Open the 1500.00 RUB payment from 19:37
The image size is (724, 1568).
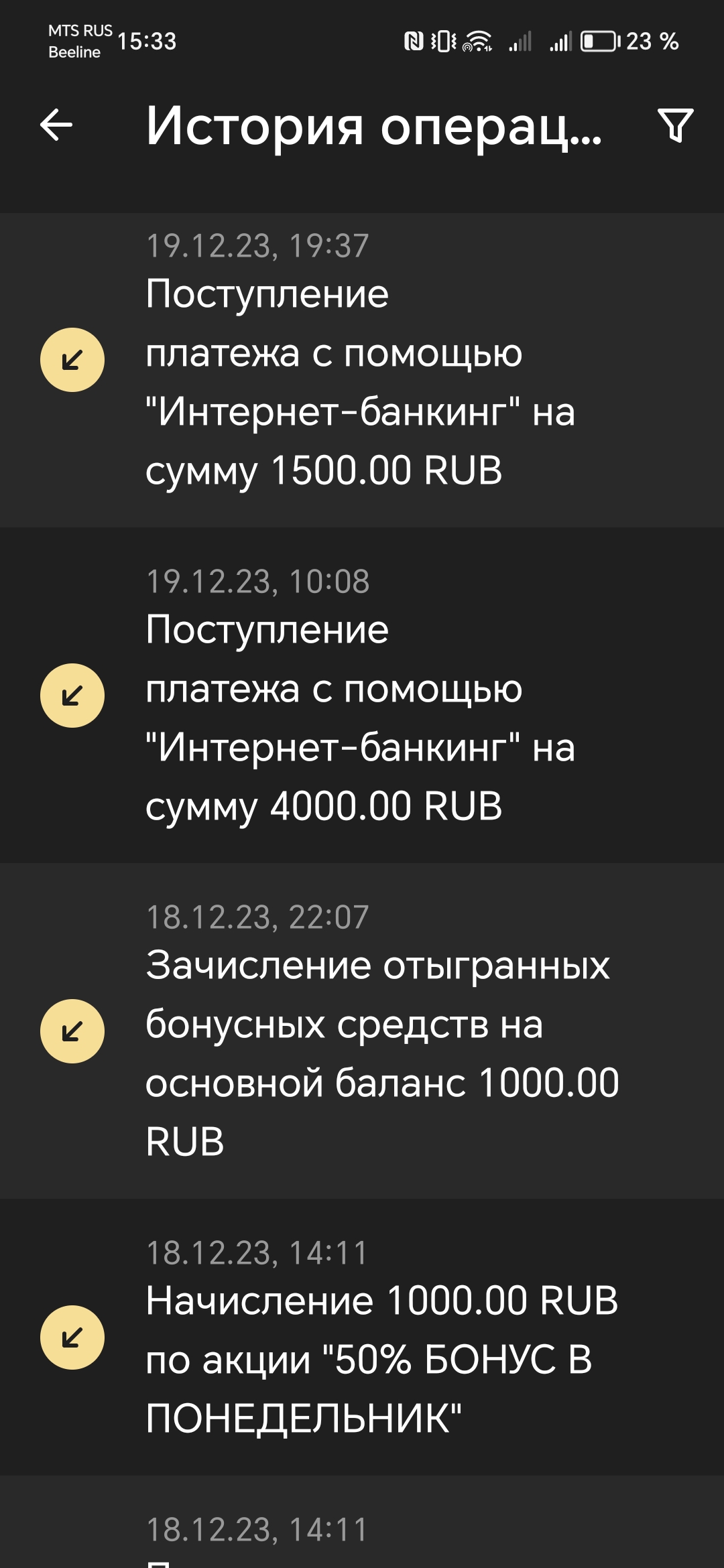[362, 370]
